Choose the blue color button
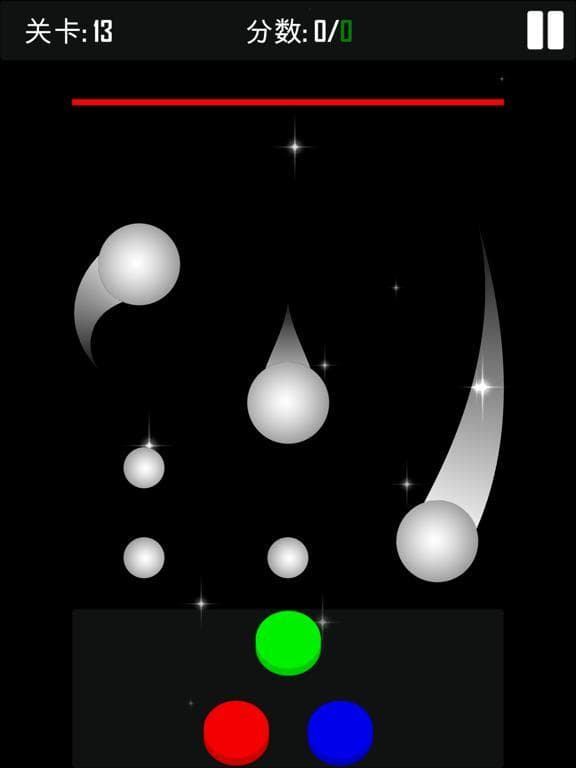This screenshot has width=576, height=768. 340,733
